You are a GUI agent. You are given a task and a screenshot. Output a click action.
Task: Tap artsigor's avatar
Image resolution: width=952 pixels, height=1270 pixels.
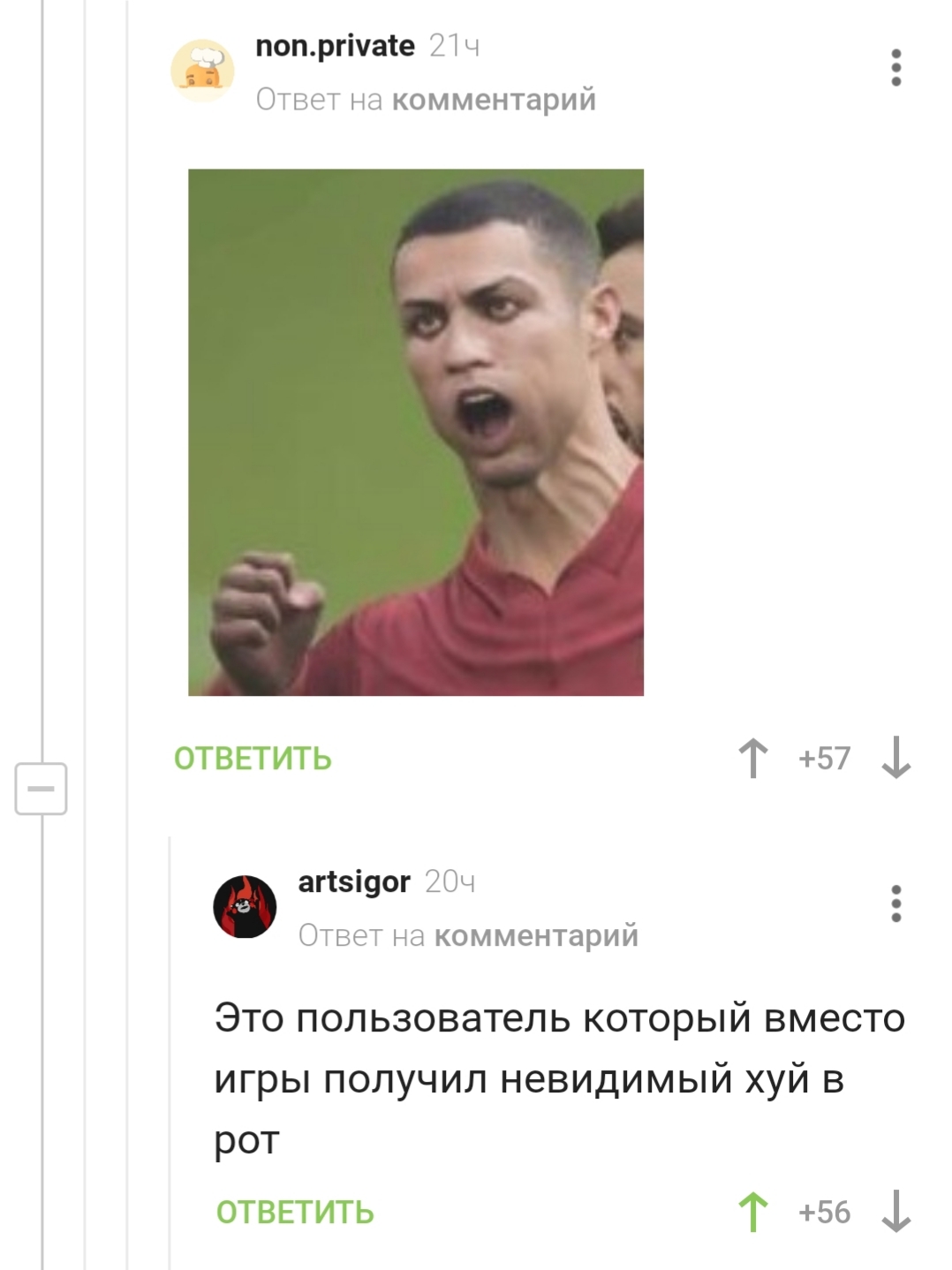point(245,906)
